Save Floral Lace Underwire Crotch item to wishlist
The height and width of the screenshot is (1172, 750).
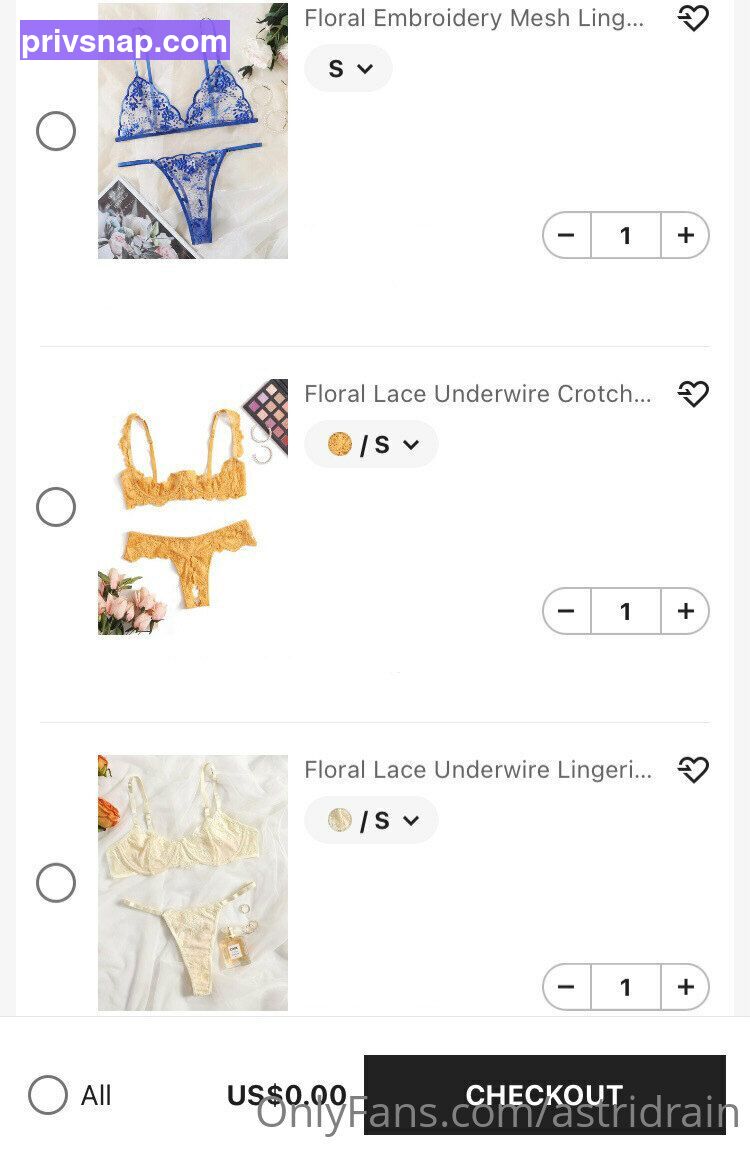tap(693, 394)
